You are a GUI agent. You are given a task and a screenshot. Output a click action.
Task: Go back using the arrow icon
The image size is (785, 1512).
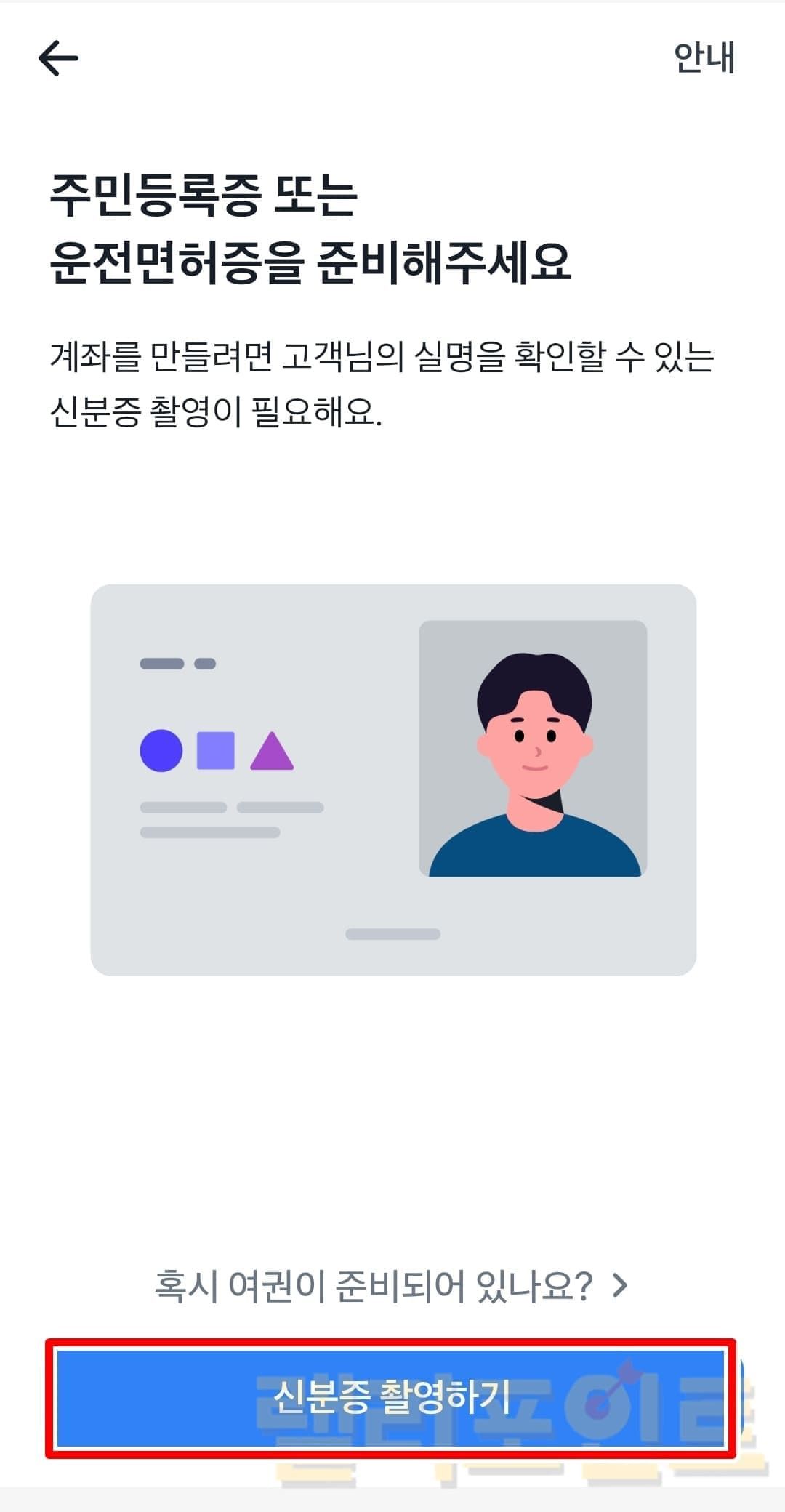(58, 58)
